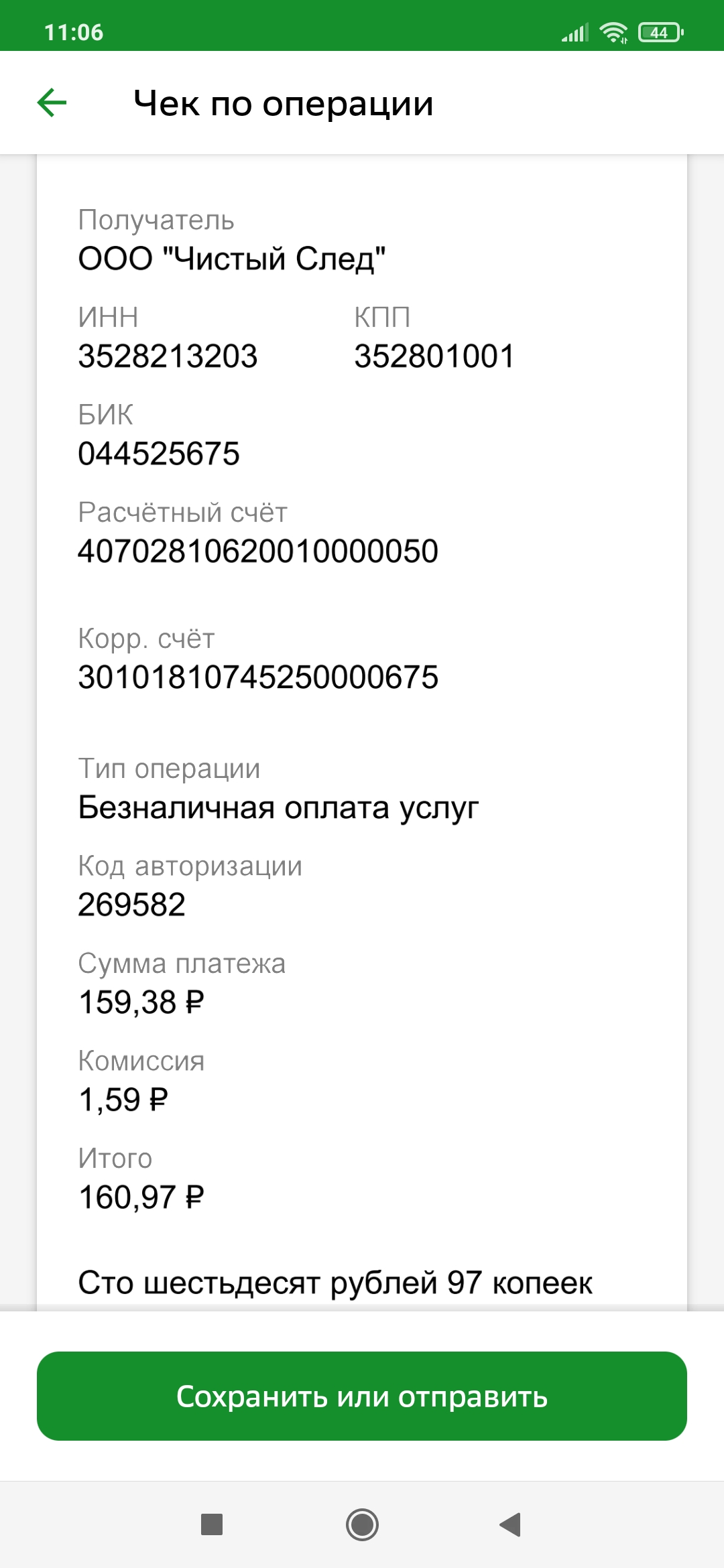Open recent apps from the navigation bar
Screen dimensions: 724x1568
point(212,1524)
